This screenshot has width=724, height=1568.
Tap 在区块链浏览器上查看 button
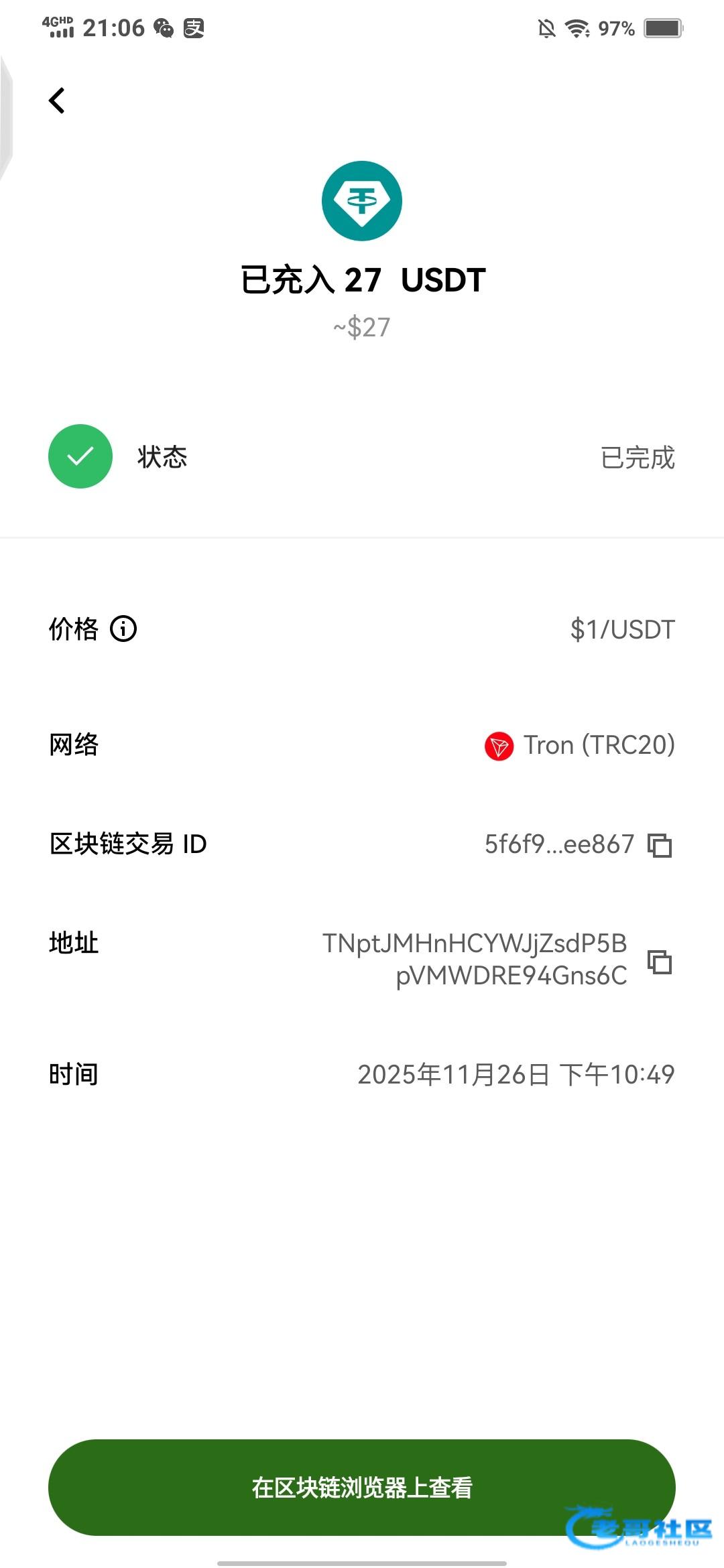click(x=362, y=1487)
